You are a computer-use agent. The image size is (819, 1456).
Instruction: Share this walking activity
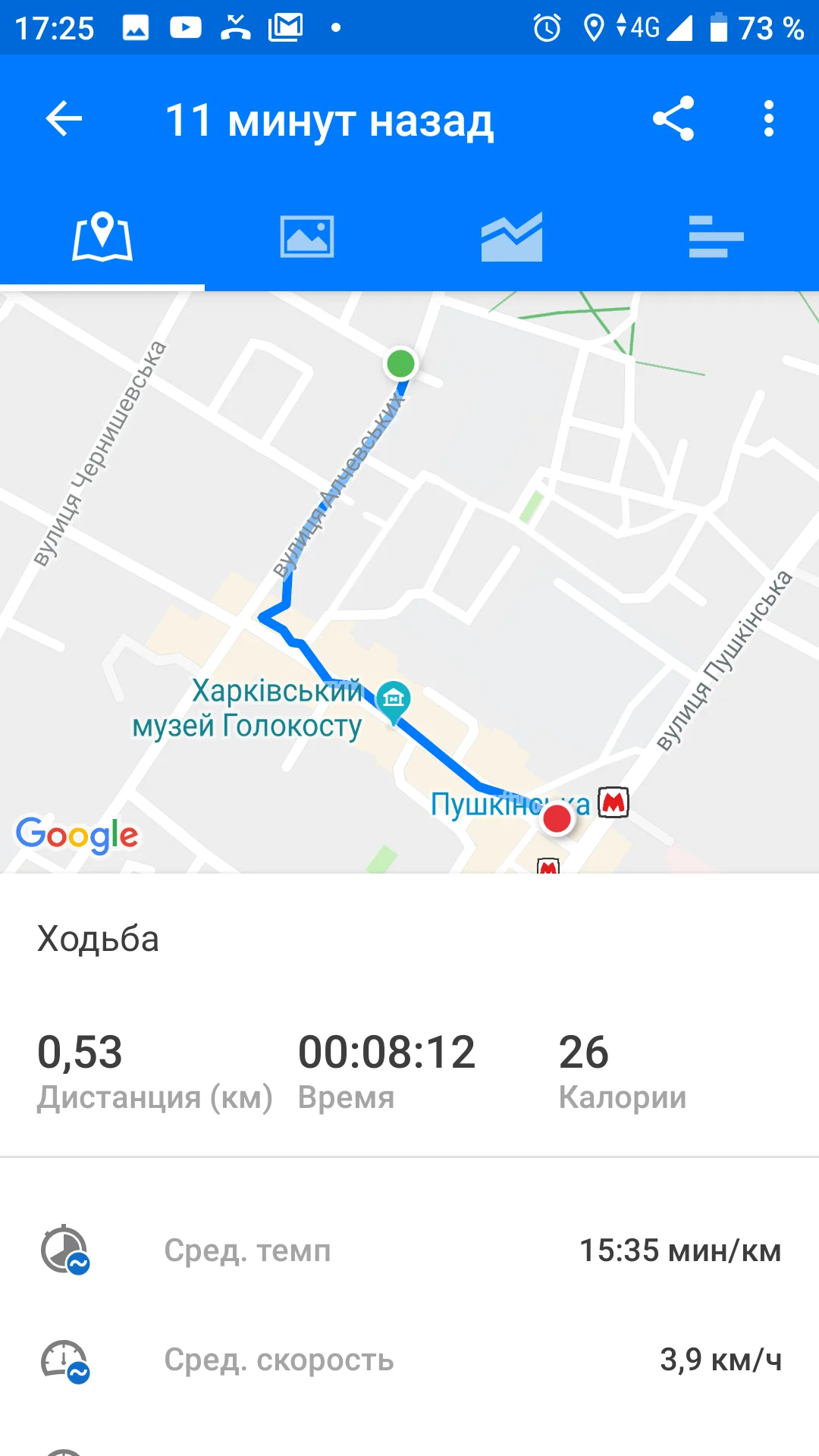pos(673,119)
